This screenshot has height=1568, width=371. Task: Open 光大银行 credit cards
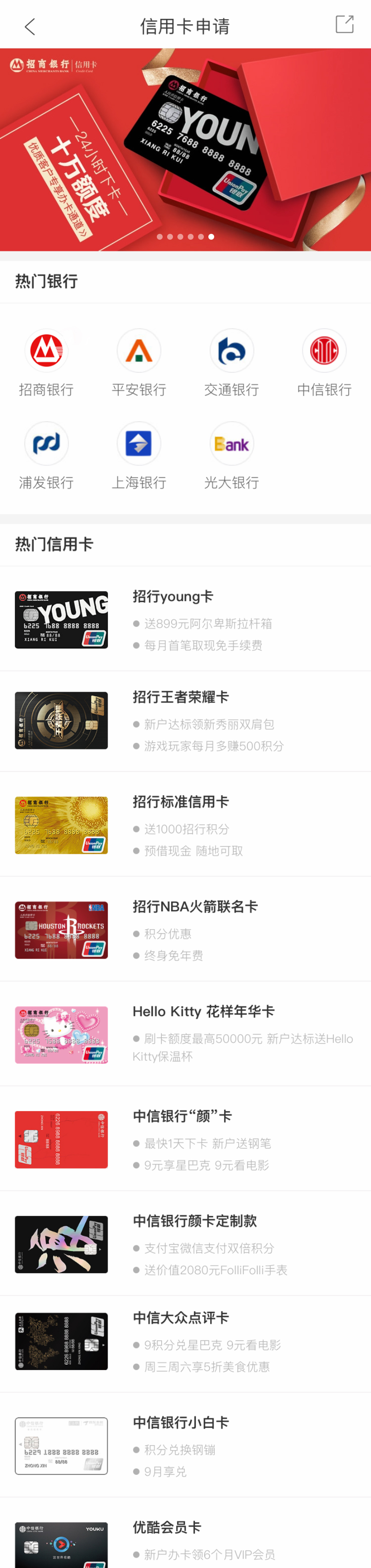pos(232,455)
